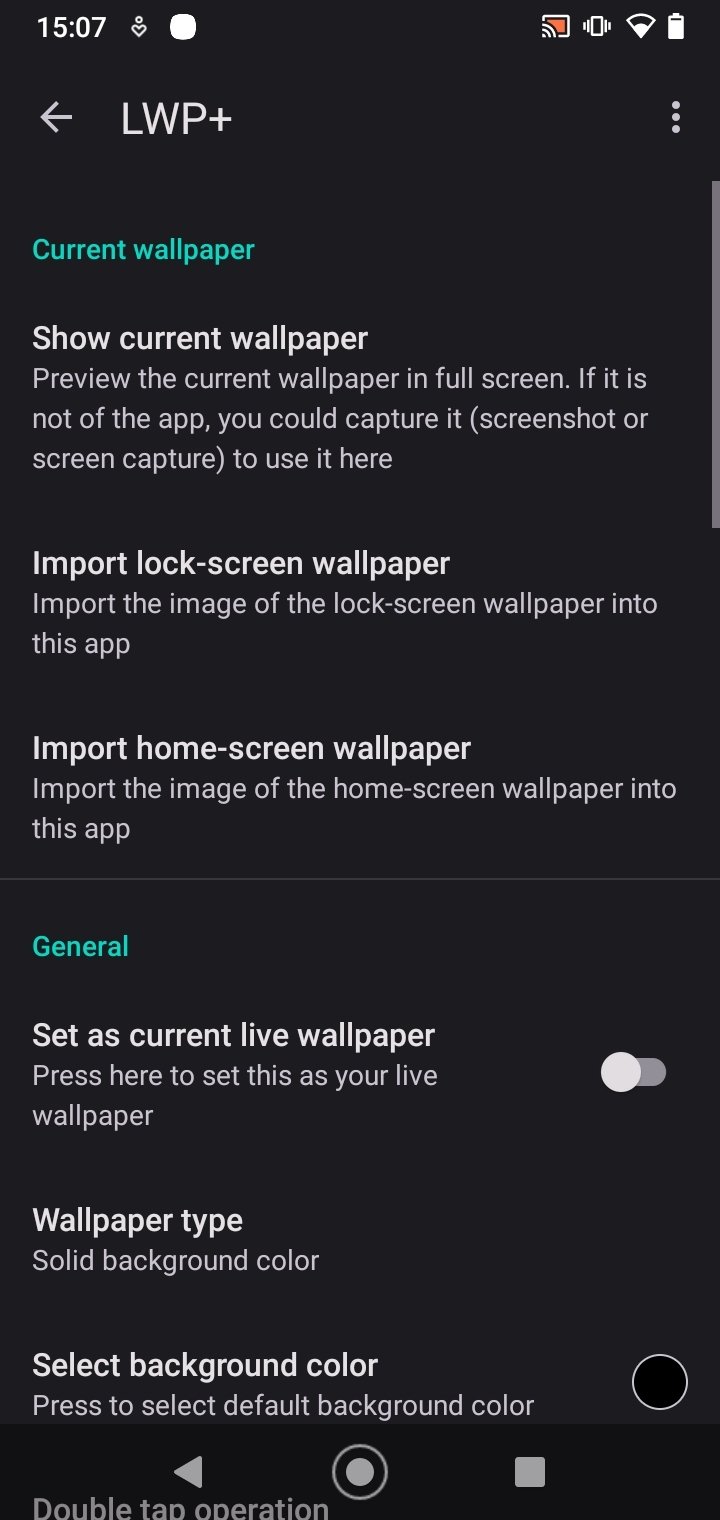720x1520 pixels.
Task: Open the three-dot overflow menu
Action: [x=676, y=118]
